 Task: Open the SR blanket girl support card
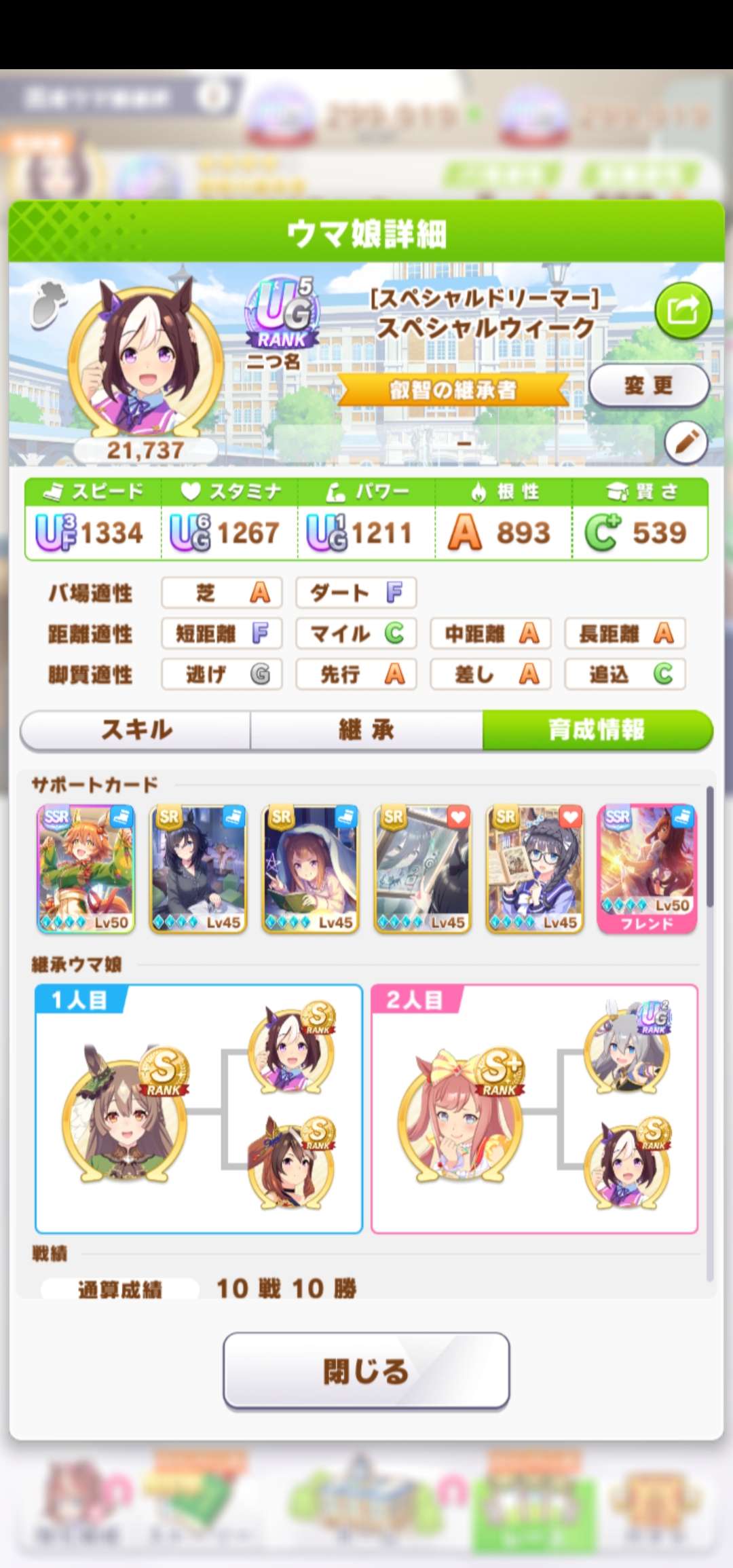311,869
